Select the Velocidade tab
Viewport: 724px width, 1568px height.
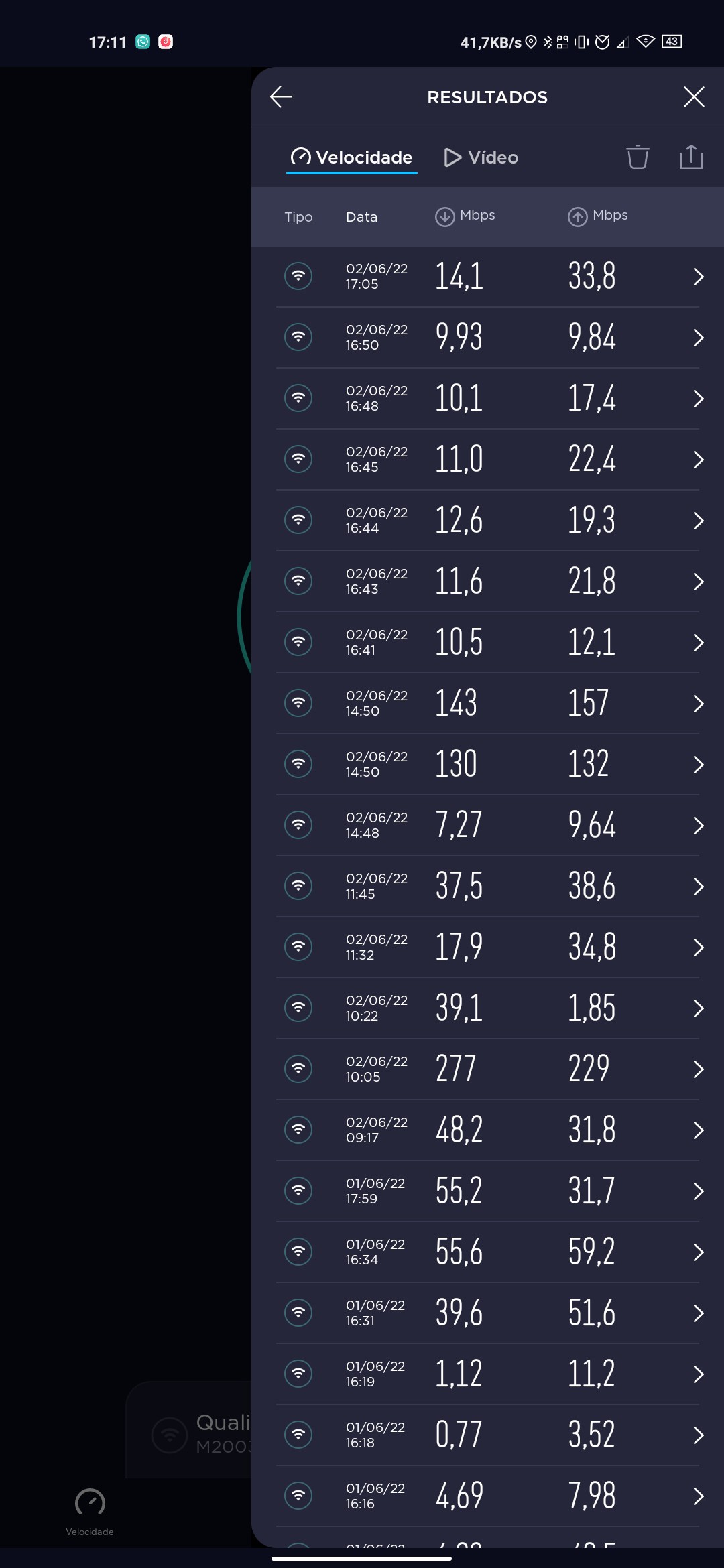click(352, 157)
